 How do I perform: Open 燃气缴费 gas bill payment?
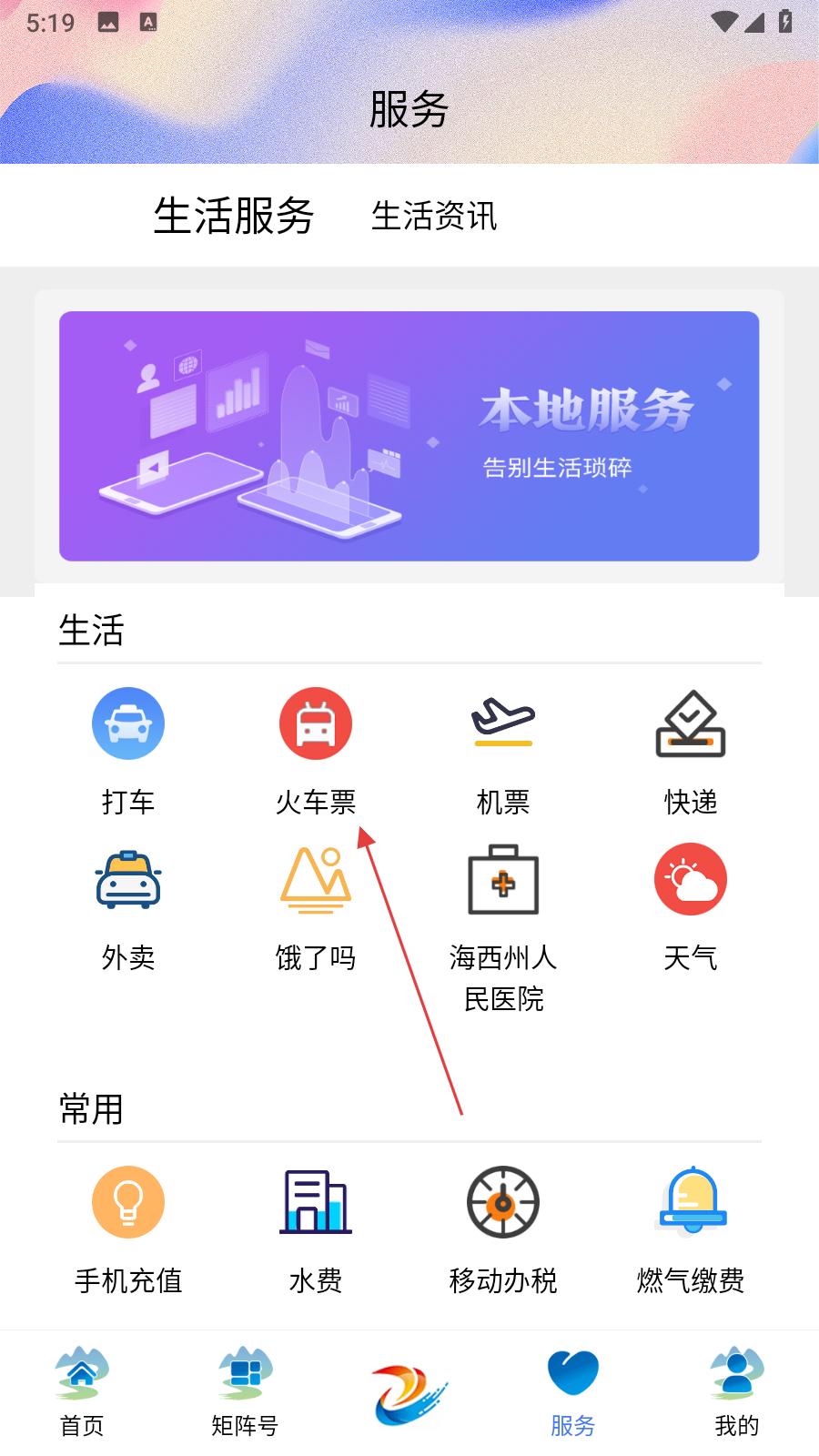coord(691,1228)
